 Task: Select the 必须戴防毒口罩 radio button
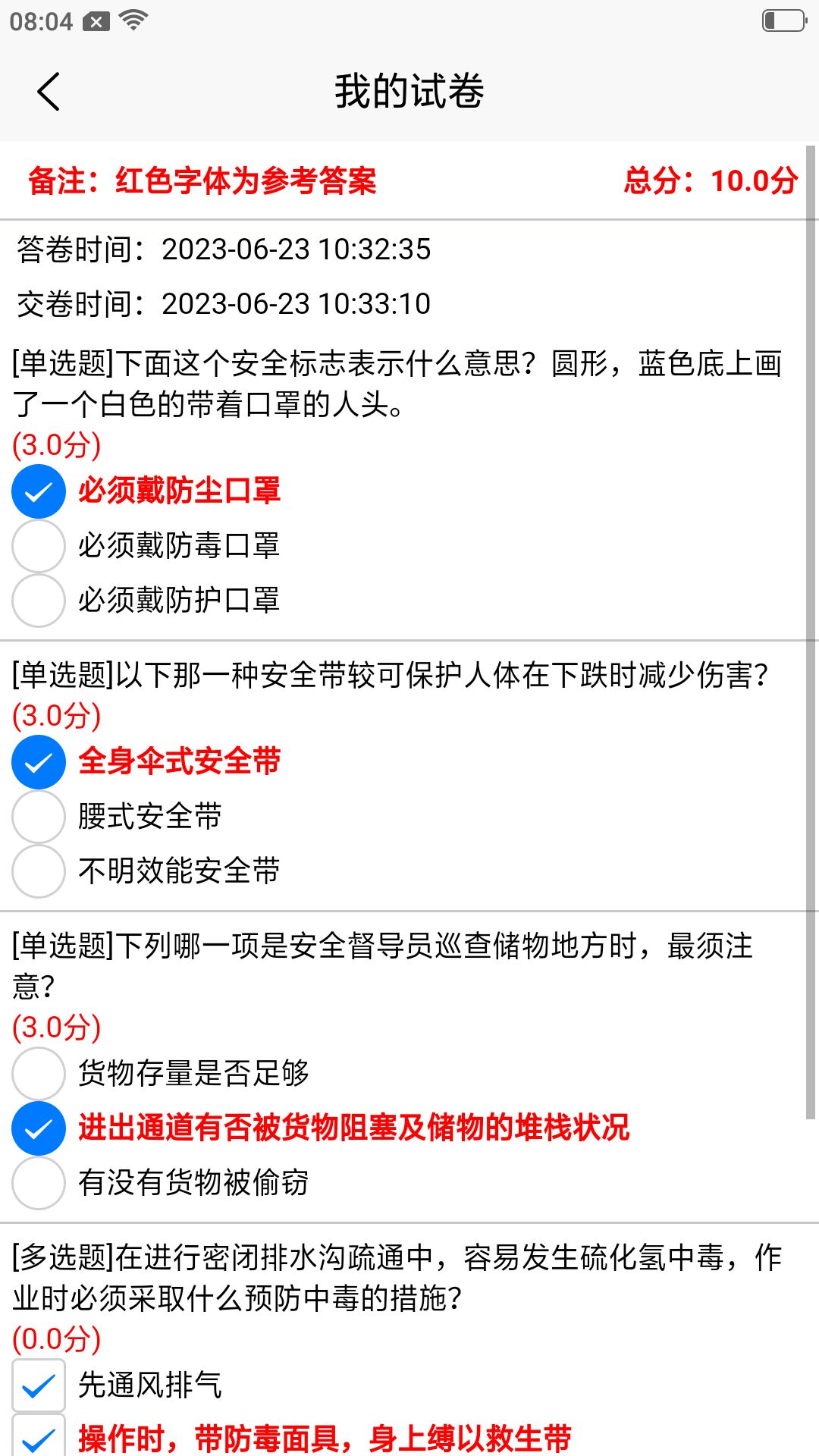(38, 545)
